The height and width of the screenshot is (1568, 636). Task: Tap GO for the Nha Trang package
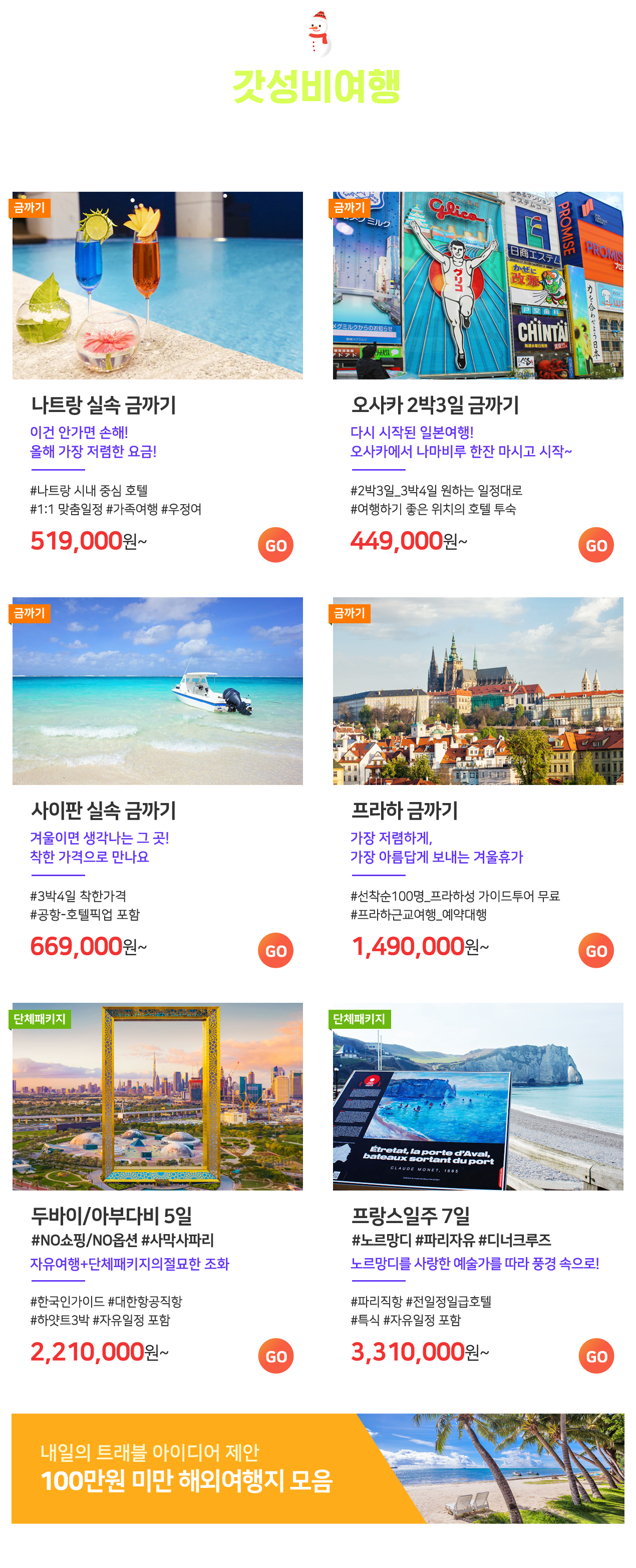pos(276,545)
